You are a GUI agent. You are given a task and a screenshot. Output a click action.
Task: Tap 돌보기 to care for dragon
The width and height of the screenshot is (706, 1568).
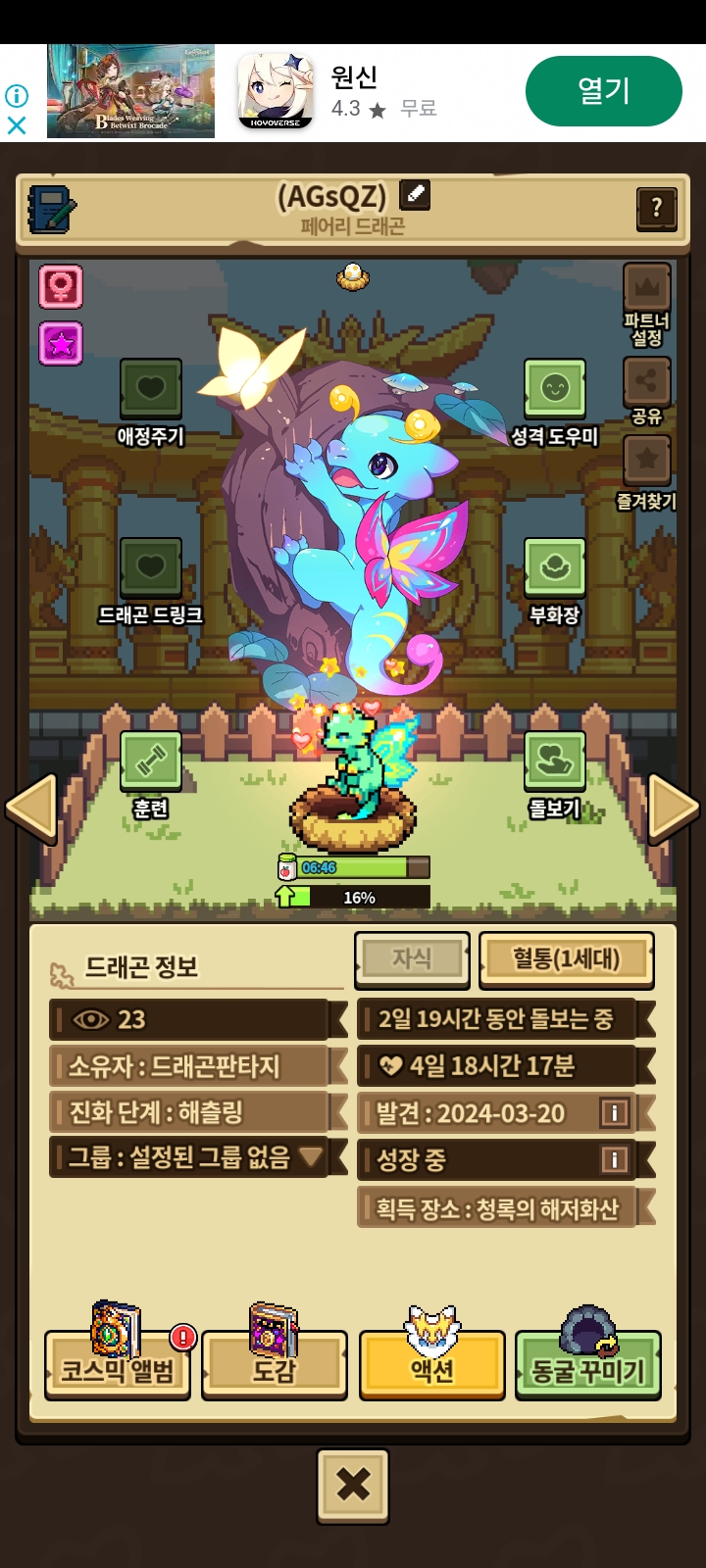554,761
